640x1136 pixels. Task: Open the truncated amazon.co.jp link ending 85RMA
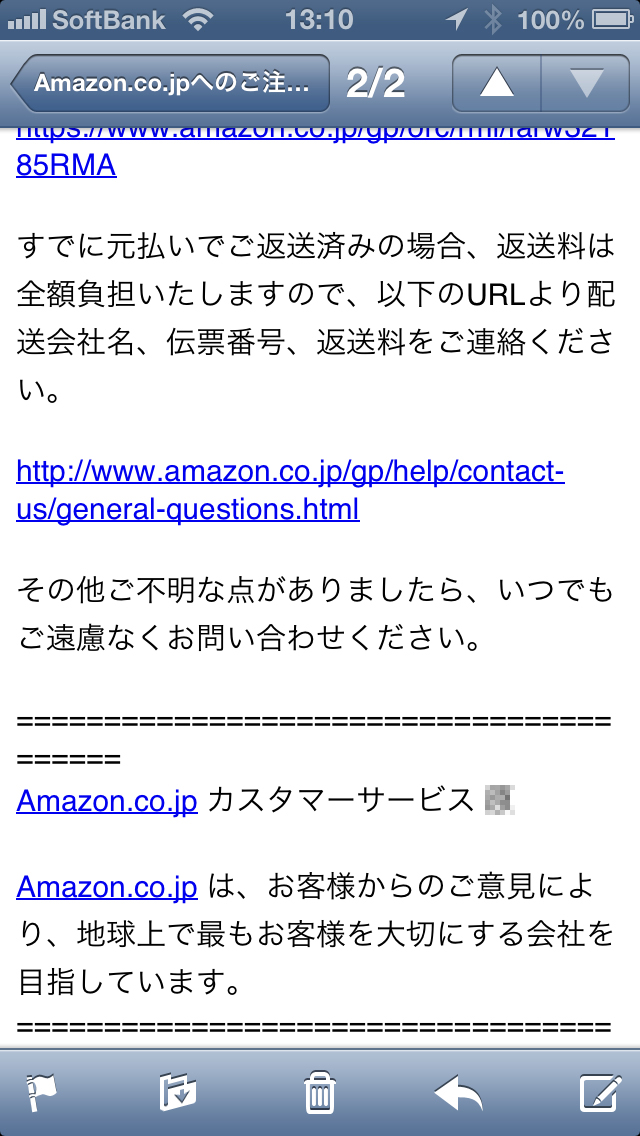click(66, 165)
